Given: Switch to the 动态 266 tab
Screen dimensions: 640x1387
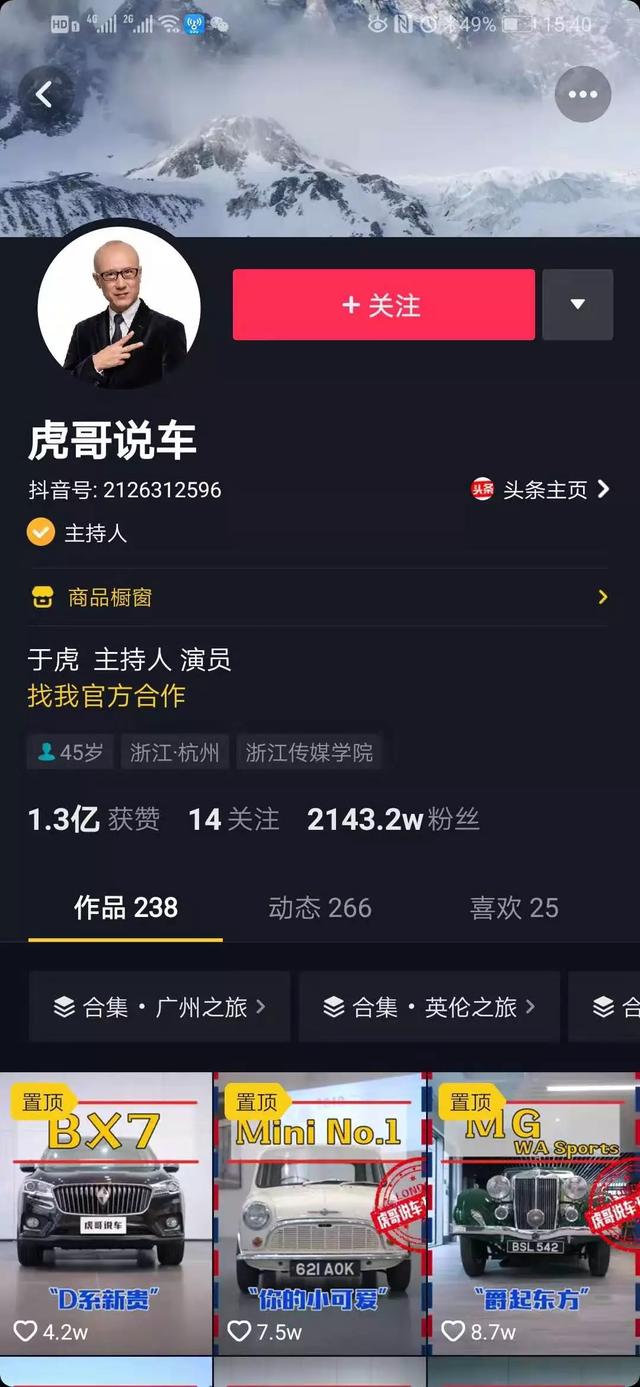Looking at the screenshot, I should (320, 908).
